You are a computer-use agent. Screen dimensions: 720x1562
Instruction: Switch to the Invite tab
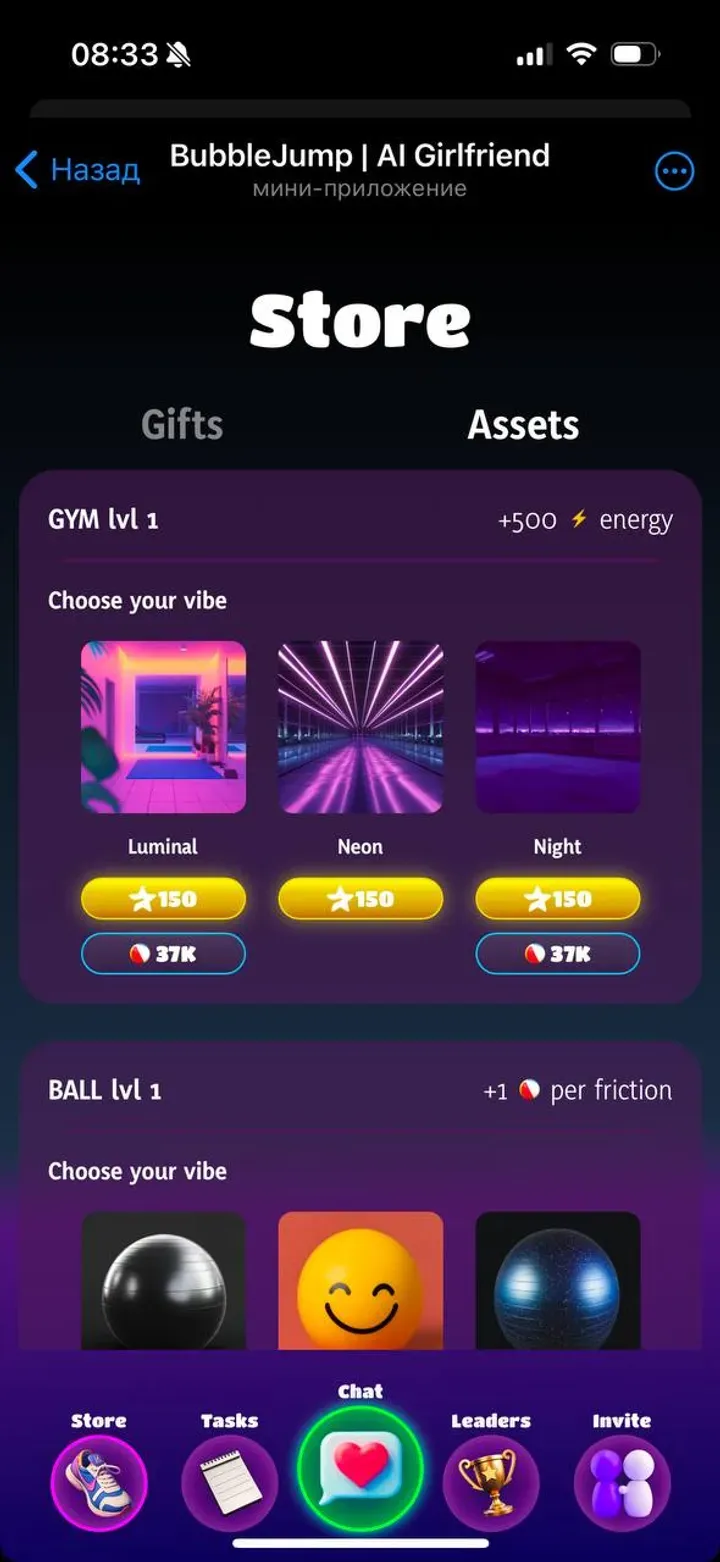click(x=621, y=1482)
